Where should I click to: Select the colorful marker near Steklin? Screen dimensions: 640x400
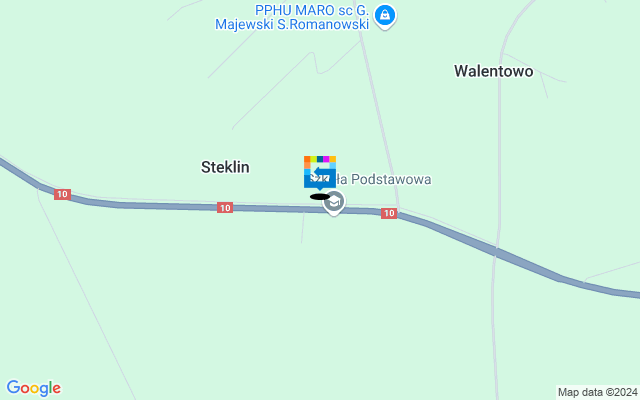tap(319, 171)
